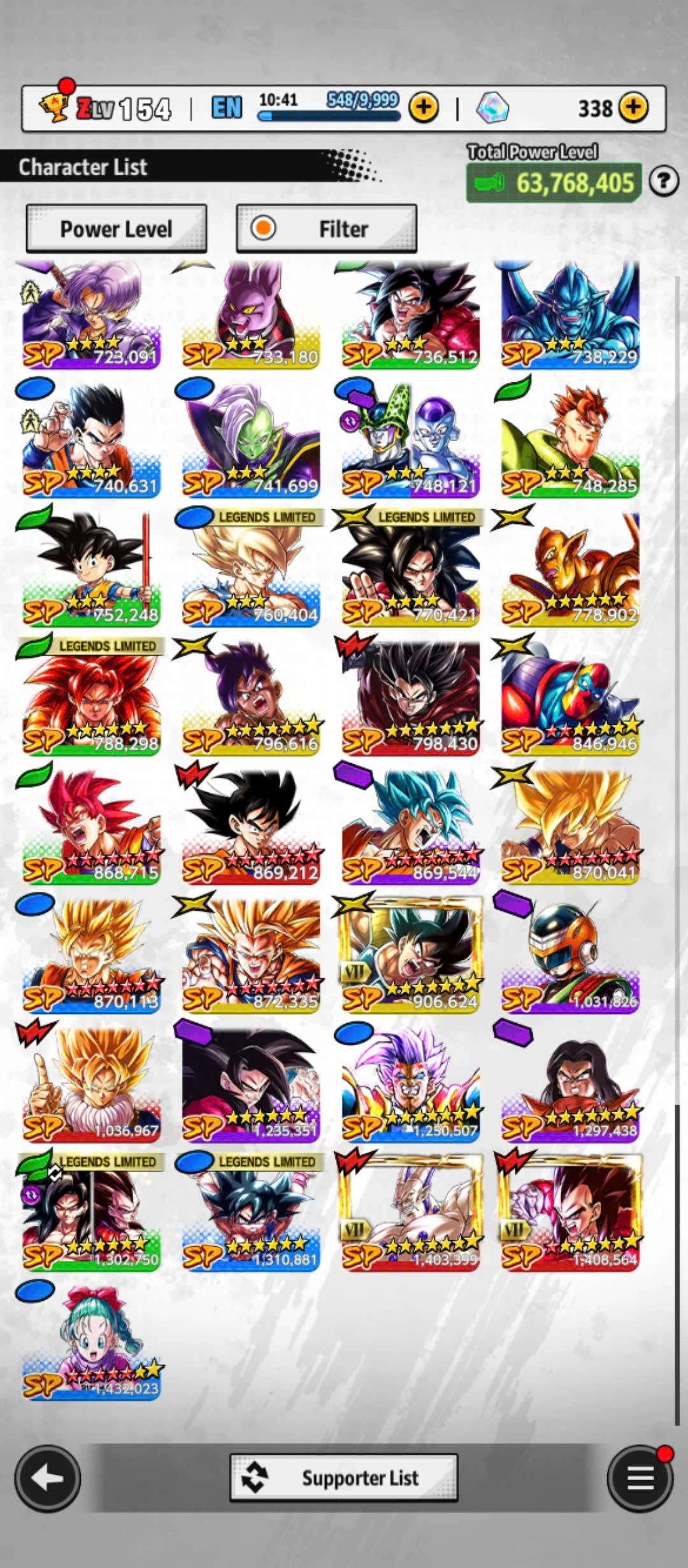Viewport: 688px width, 1568px height.
Task: Go back with the arrow button
Action: pos(47,1478)
